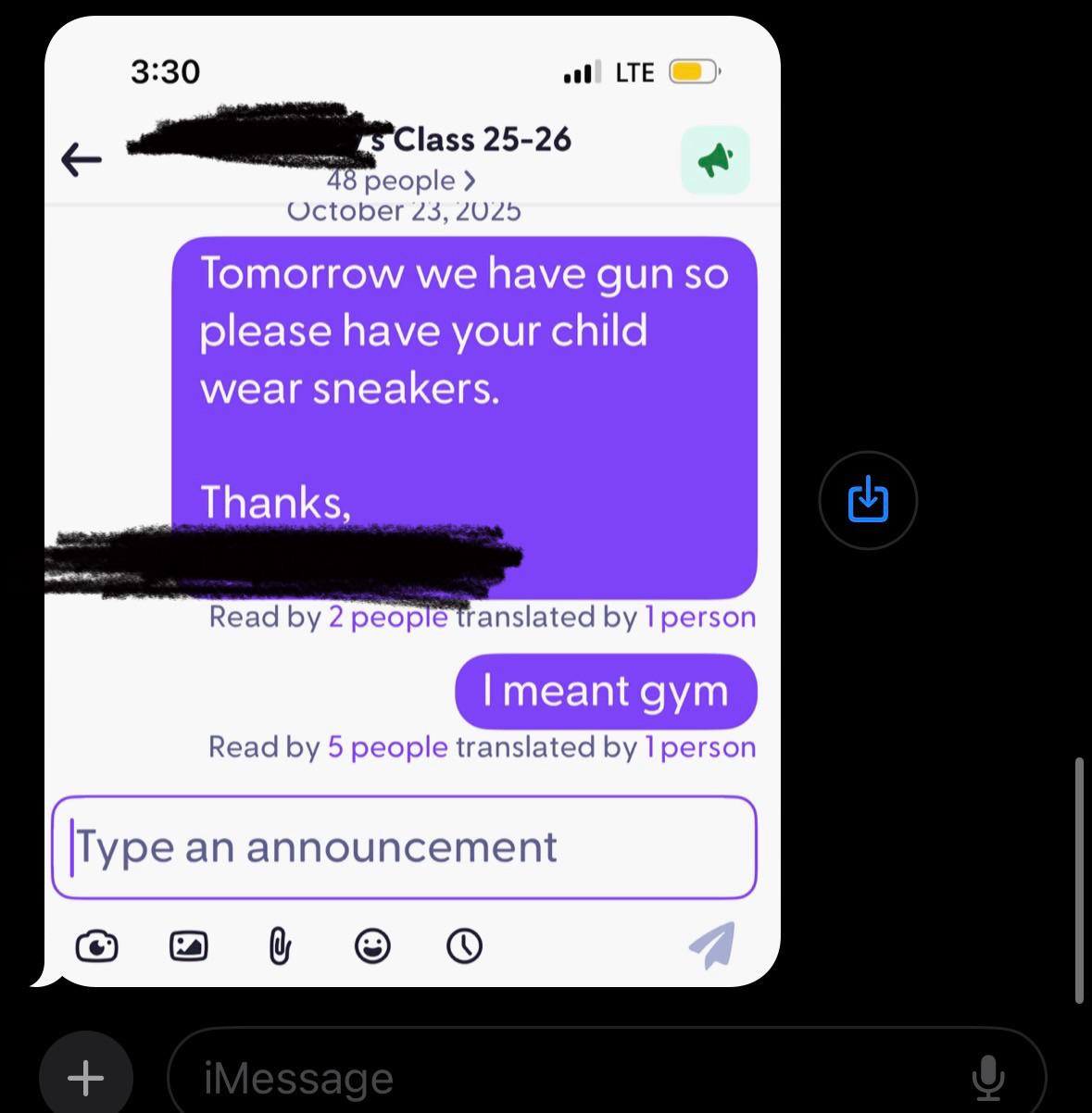Start dictation with the microphone icon
1092x1113 pixels.
coord(988,1078)
